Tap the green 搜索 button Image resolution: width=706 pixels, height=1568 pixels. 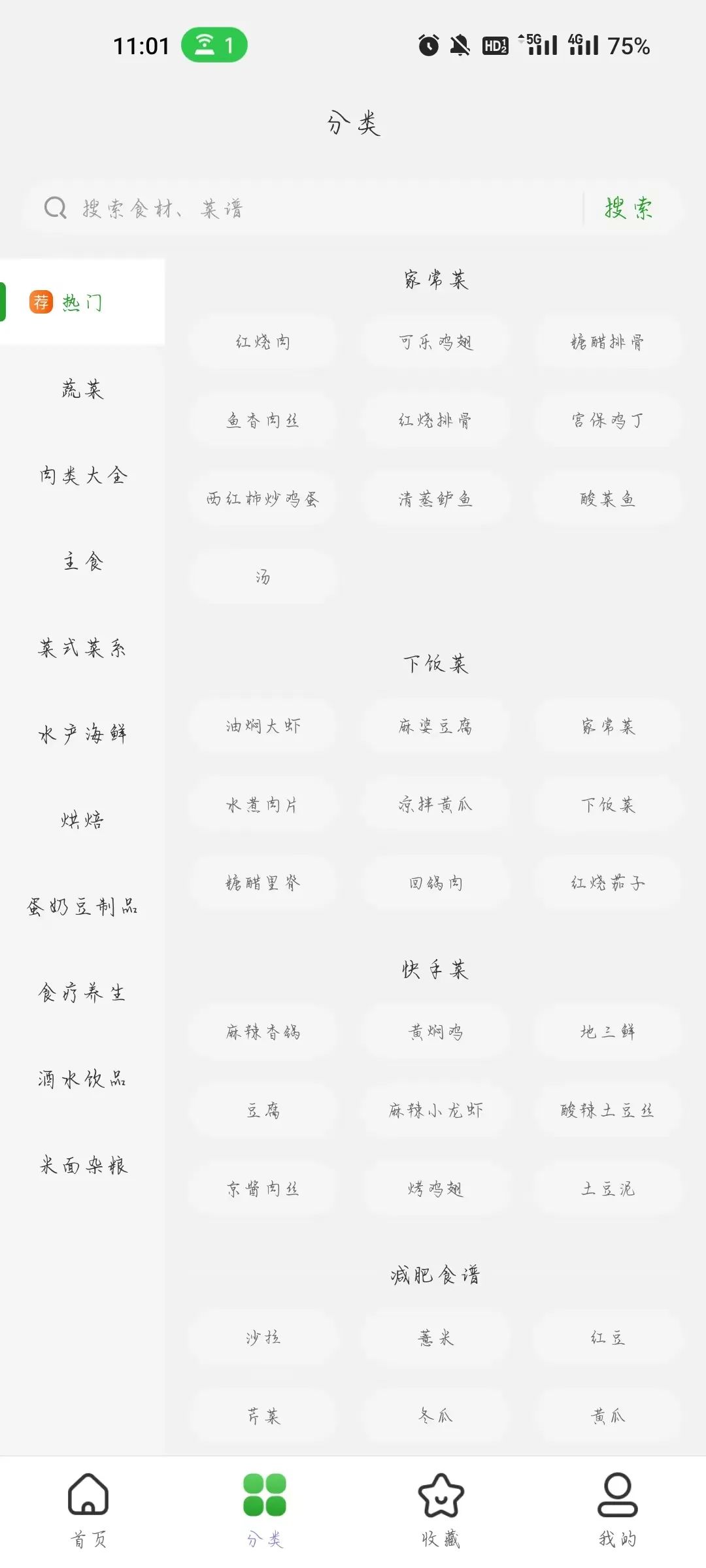point(628,208)
